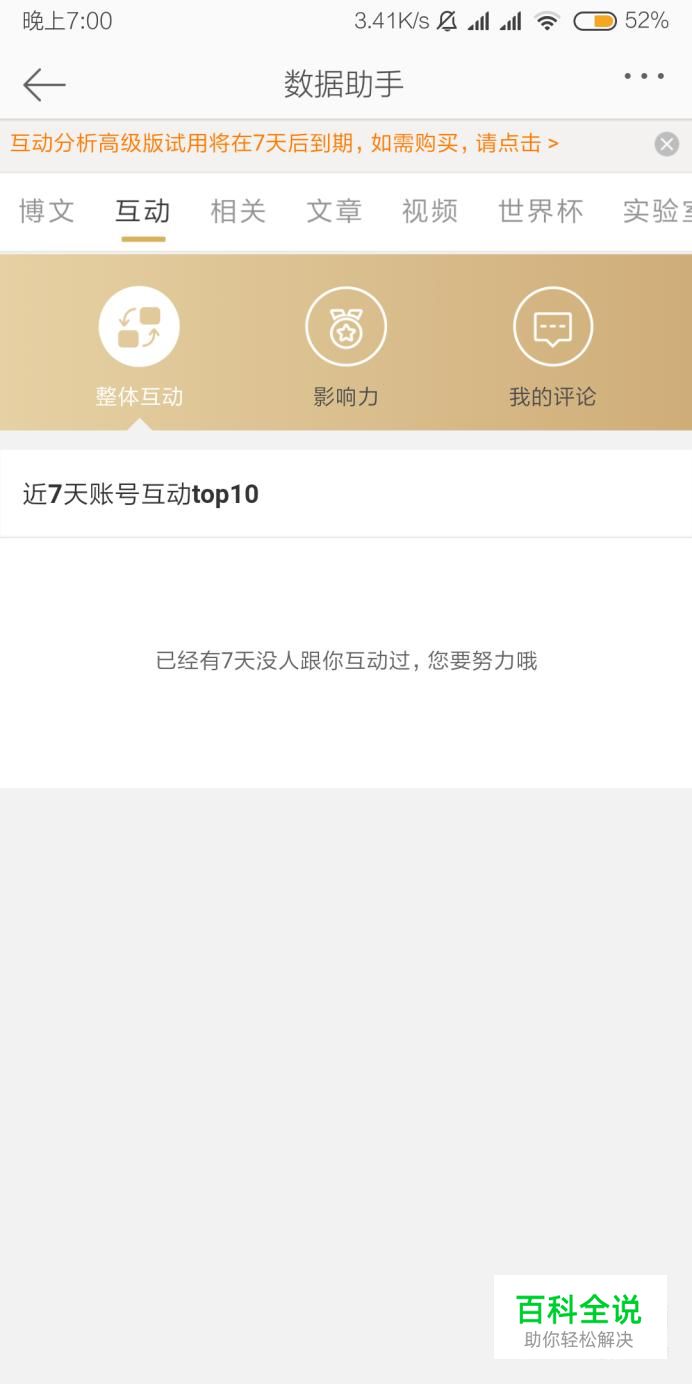This screenshot has width=692, height=1384.
Task: Open the three-dot overflow menu
Action: (644, 77)
